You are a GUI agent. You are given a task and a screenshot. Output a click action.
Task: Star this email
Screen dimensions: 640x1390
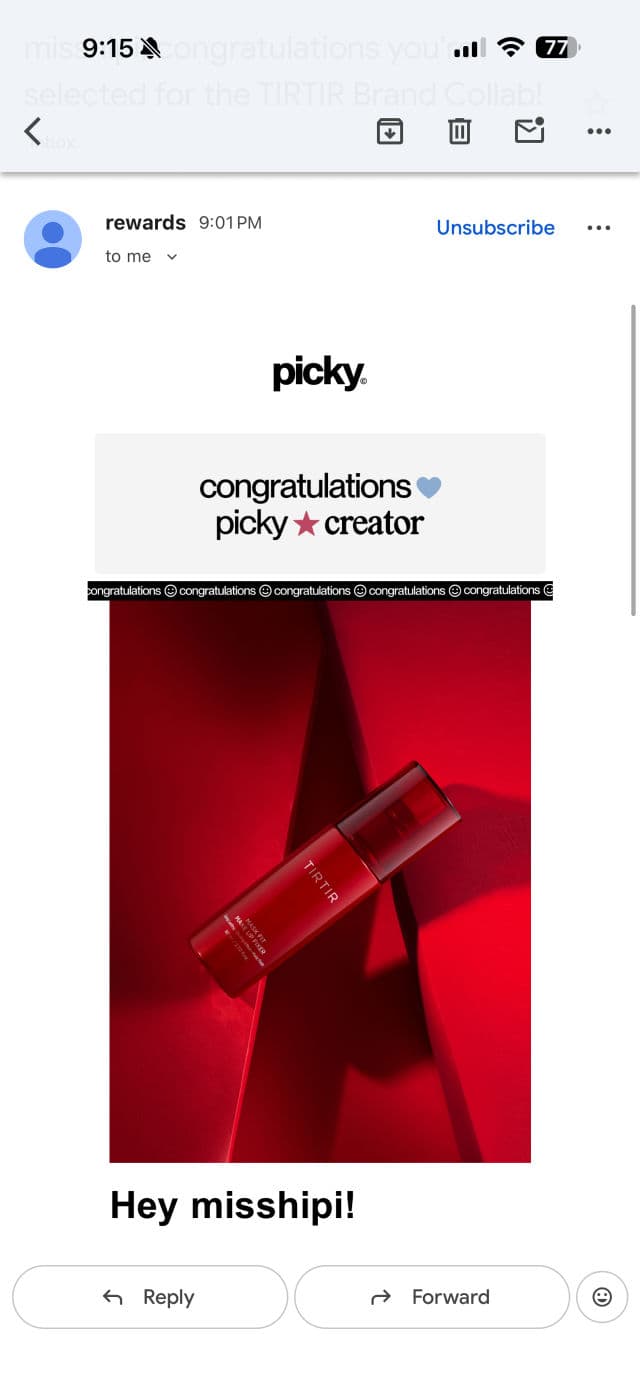[x=597, y=102]
